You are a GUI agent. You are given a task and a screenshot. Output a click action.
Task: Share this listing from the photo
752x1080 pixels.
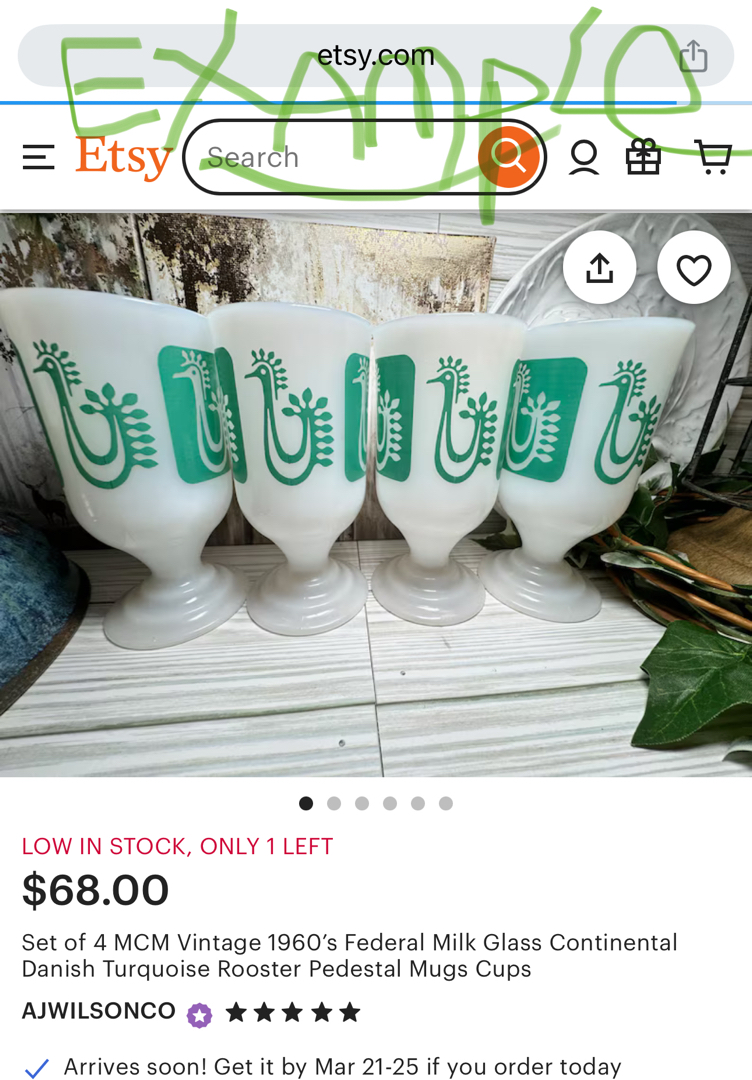599,268
